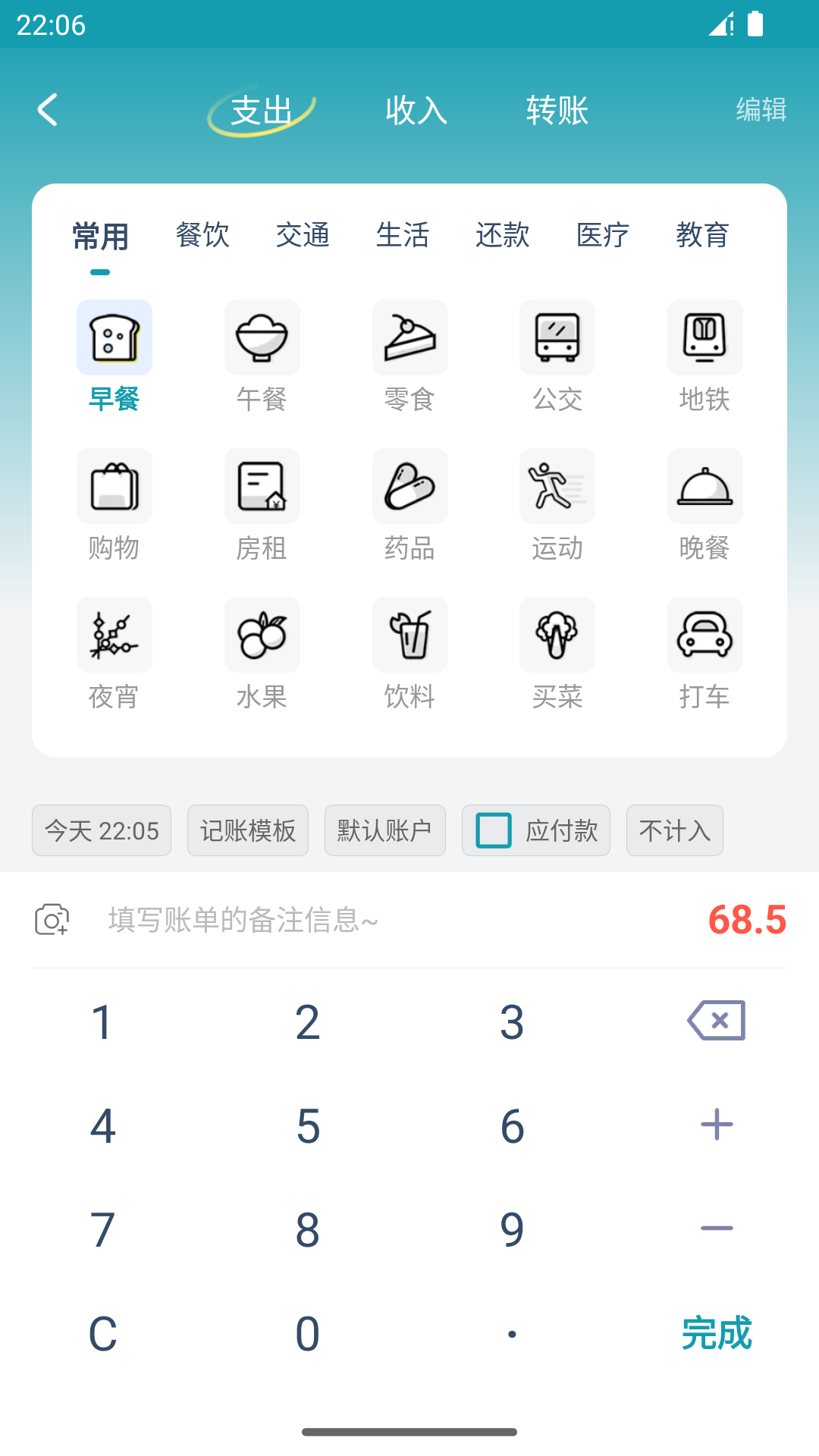This screenshot has width=819, height=1456.
Task: Switch to the 收入 income tab
Action: tap(416, 110)
